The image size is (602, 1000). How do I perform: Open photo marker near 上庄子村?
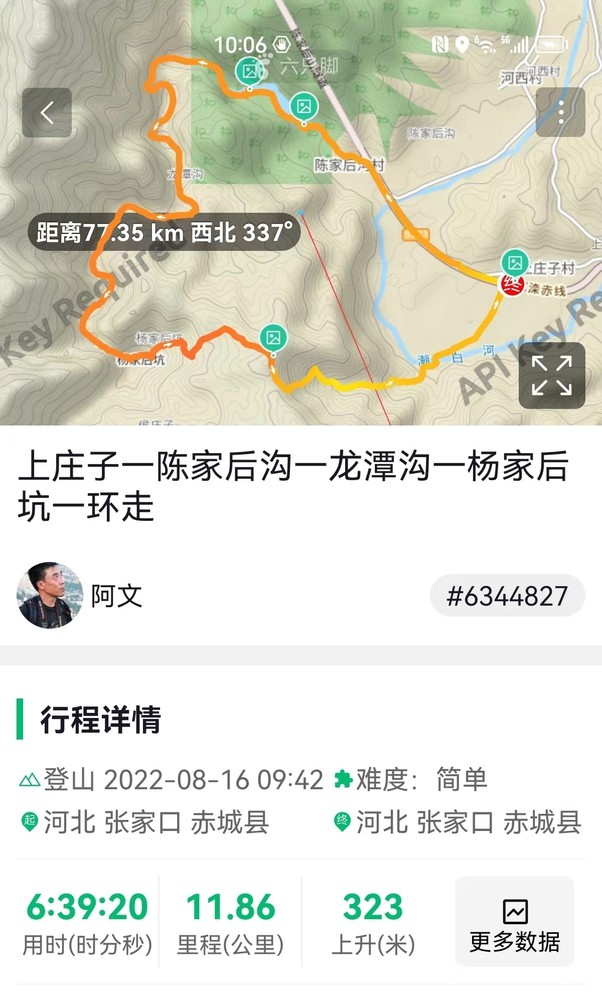515,263
